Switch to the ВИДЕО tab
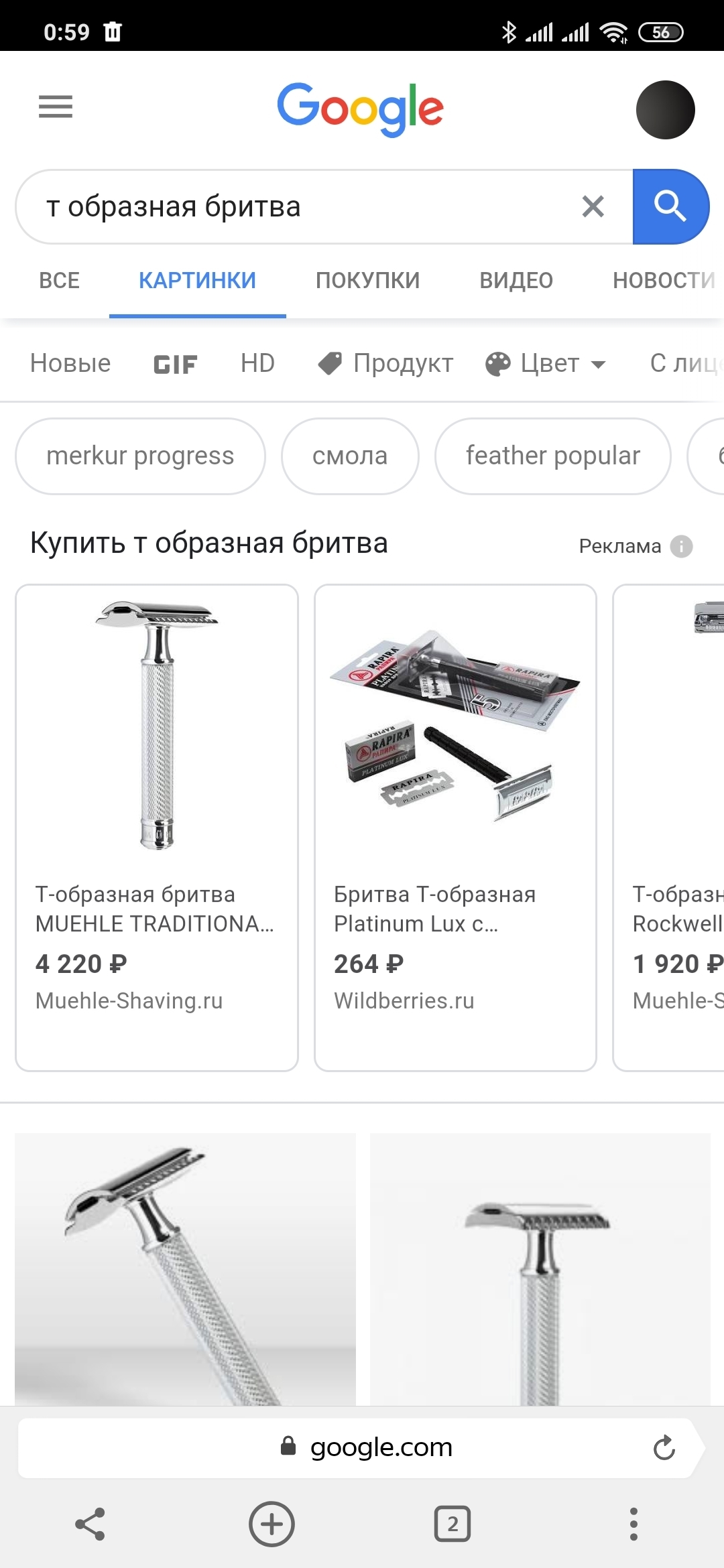 516,280
